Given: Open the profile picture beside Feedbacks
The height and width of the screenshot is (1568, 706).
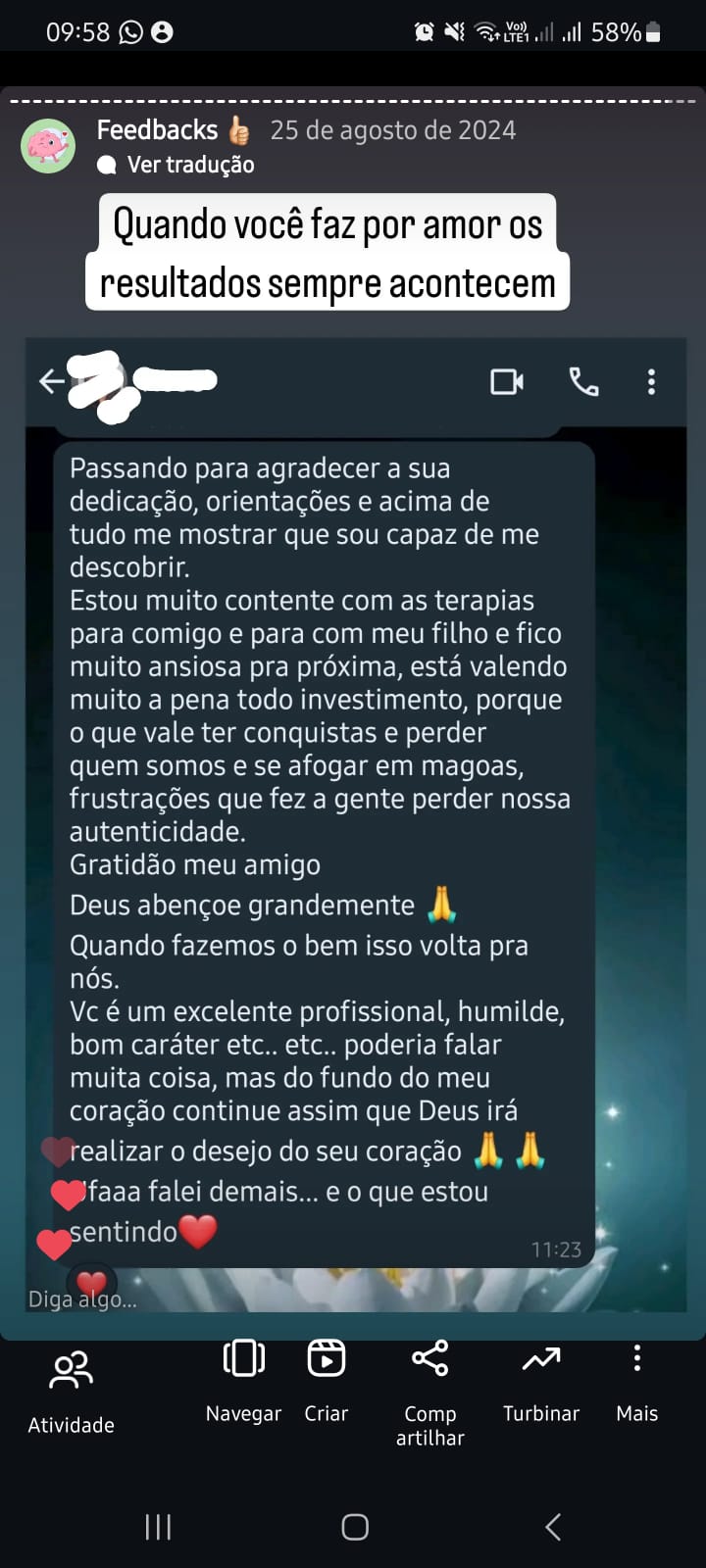Looking at the screenshot, I should (48, 146).
